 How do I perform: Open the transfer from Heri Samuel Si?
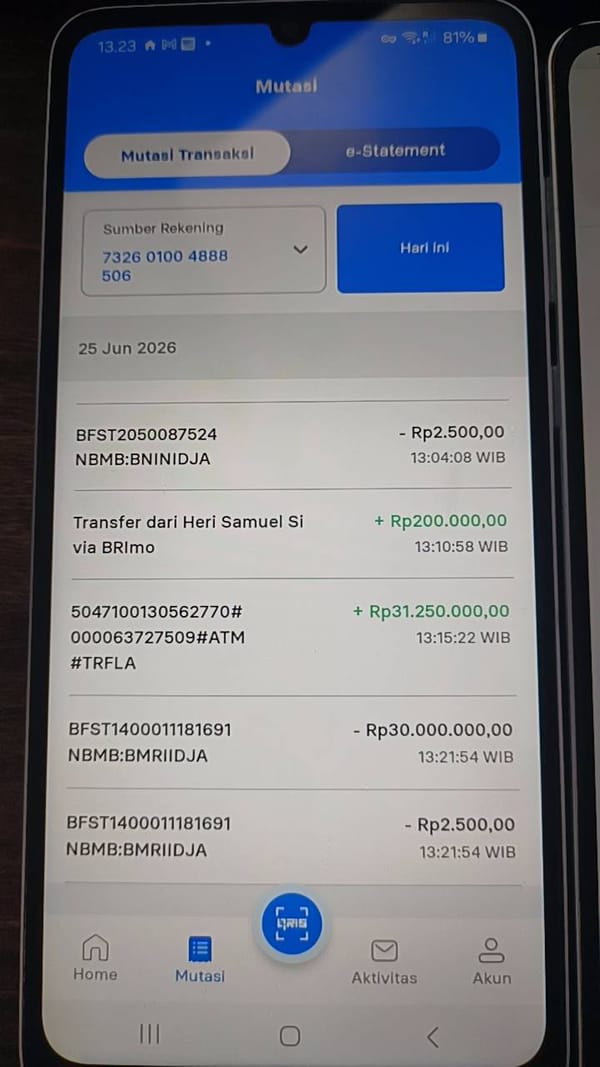[x=291, y=534]
